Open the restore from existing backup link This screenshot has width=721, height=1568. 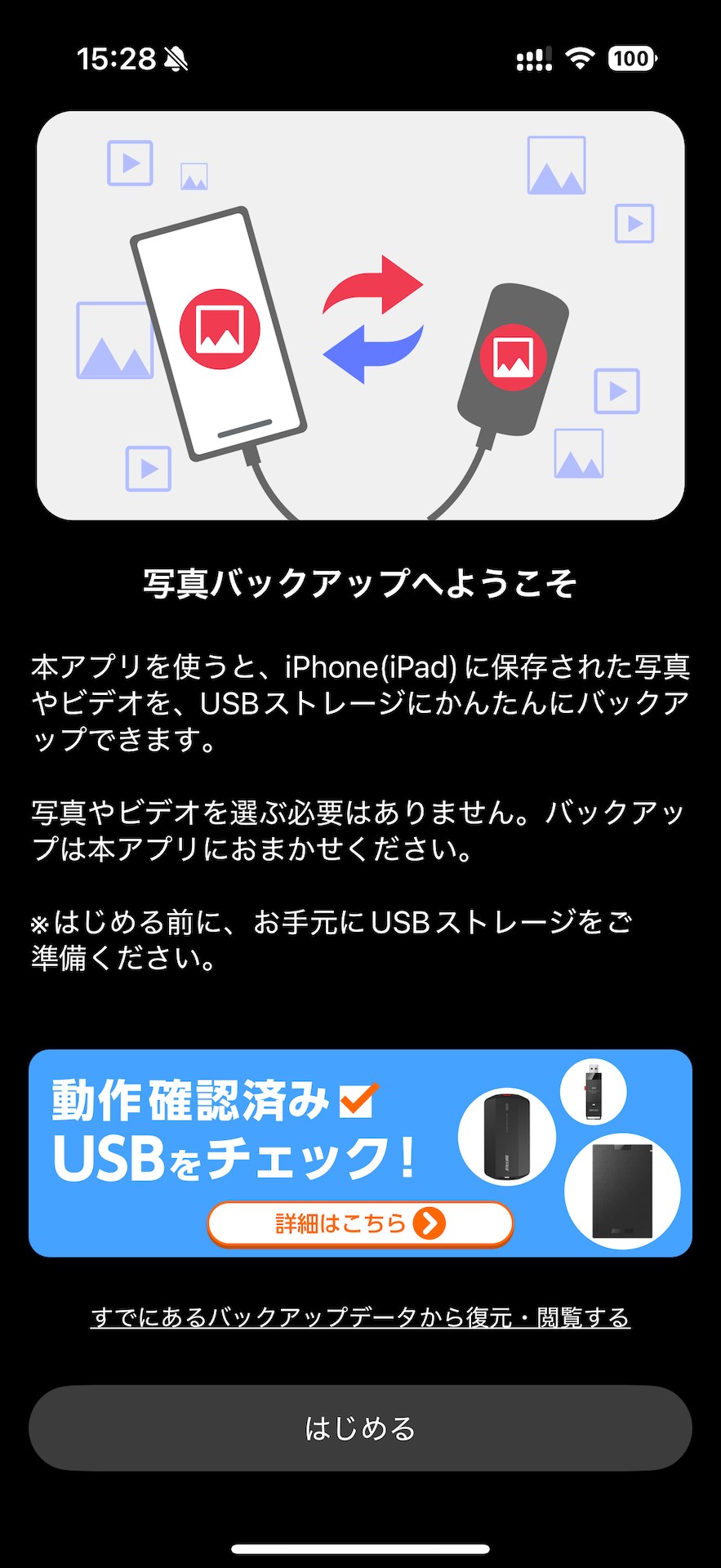coord(360,1317)
